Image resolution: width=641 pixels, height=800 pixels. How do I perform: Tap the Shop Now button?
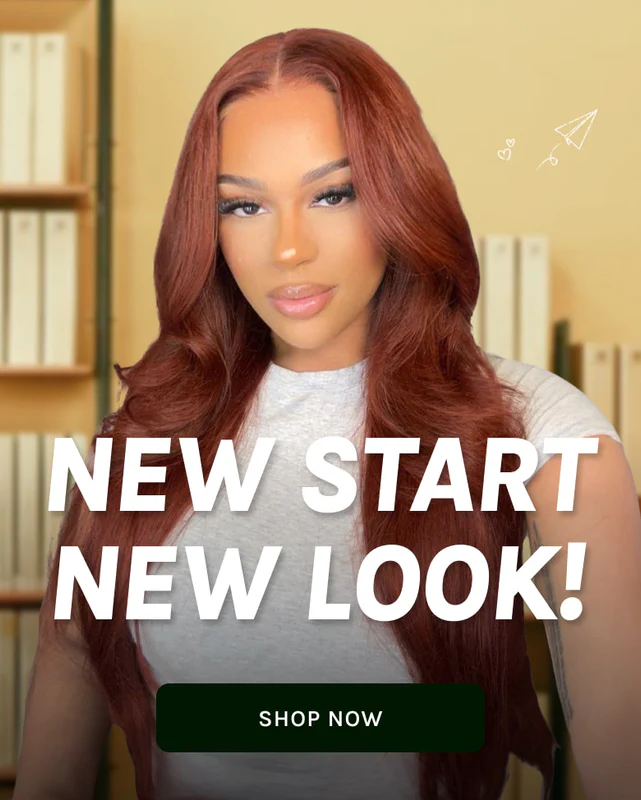320,718
